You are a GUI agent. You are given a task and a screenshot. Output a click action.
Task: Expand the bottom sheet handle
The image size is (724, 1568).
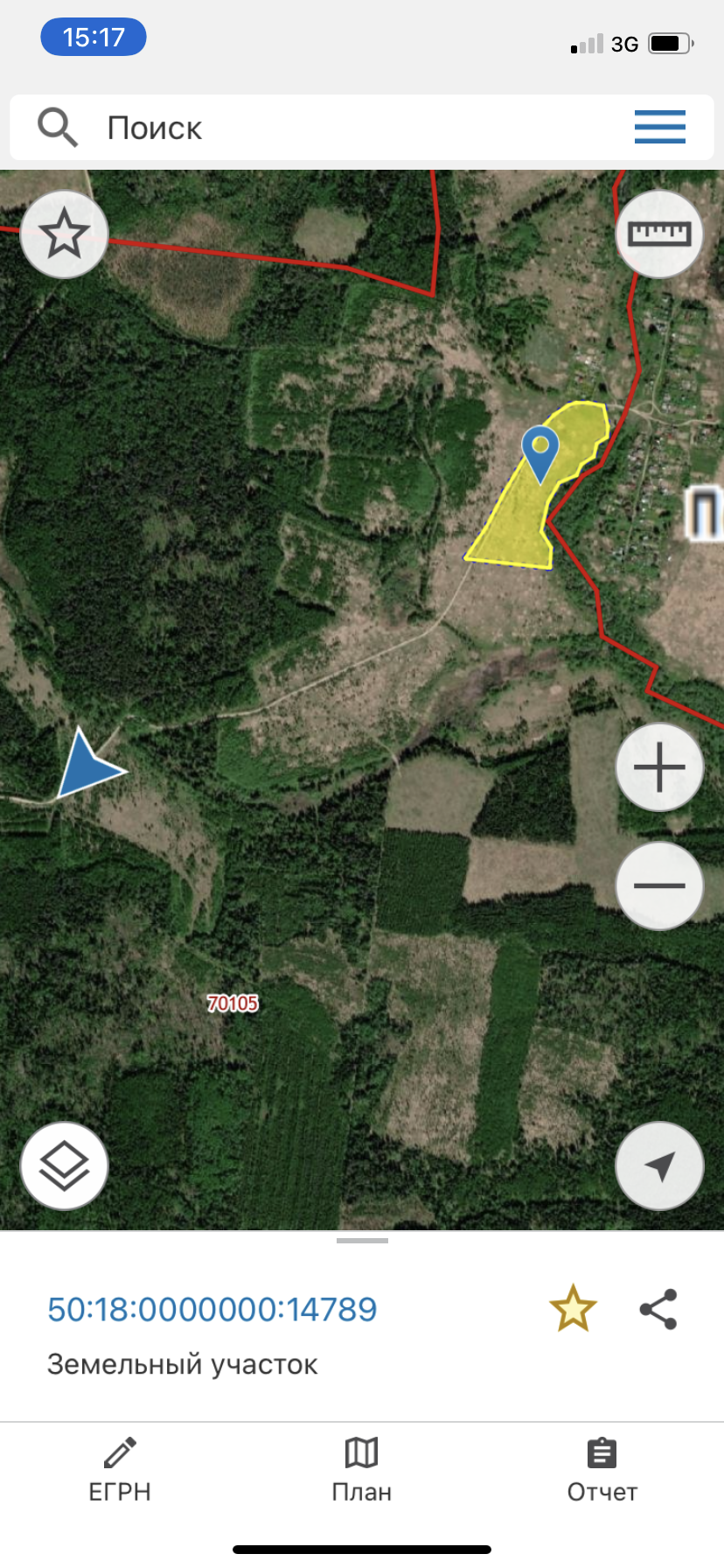(362, 1241)
